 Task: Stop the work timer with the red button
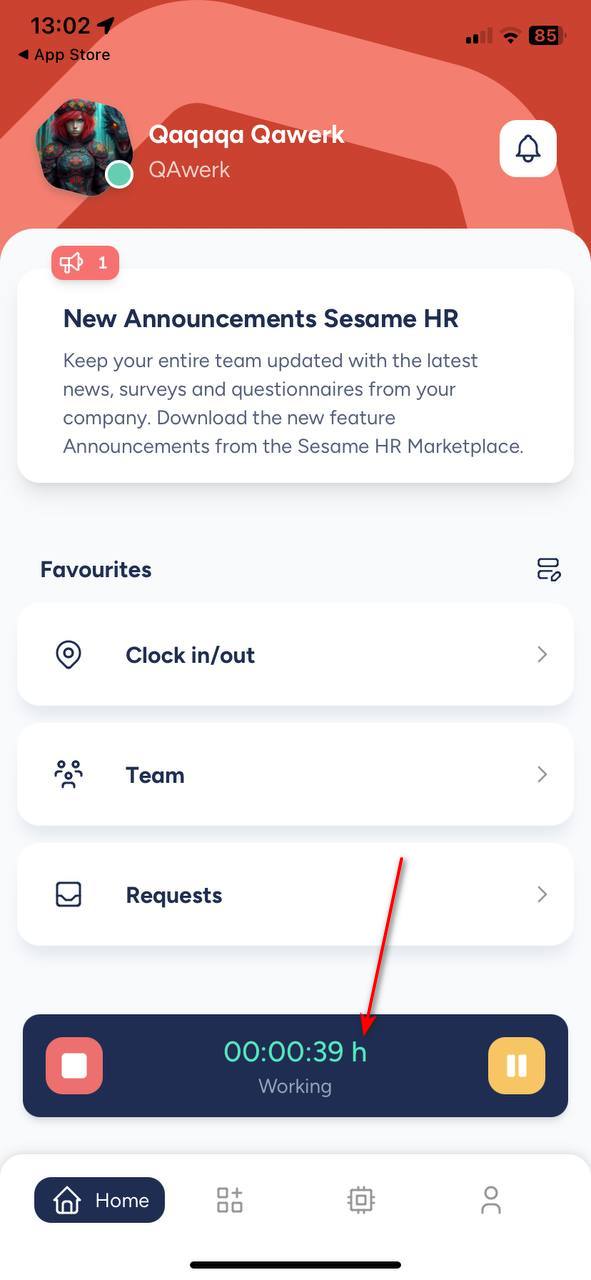click(x=74, y=1066)
